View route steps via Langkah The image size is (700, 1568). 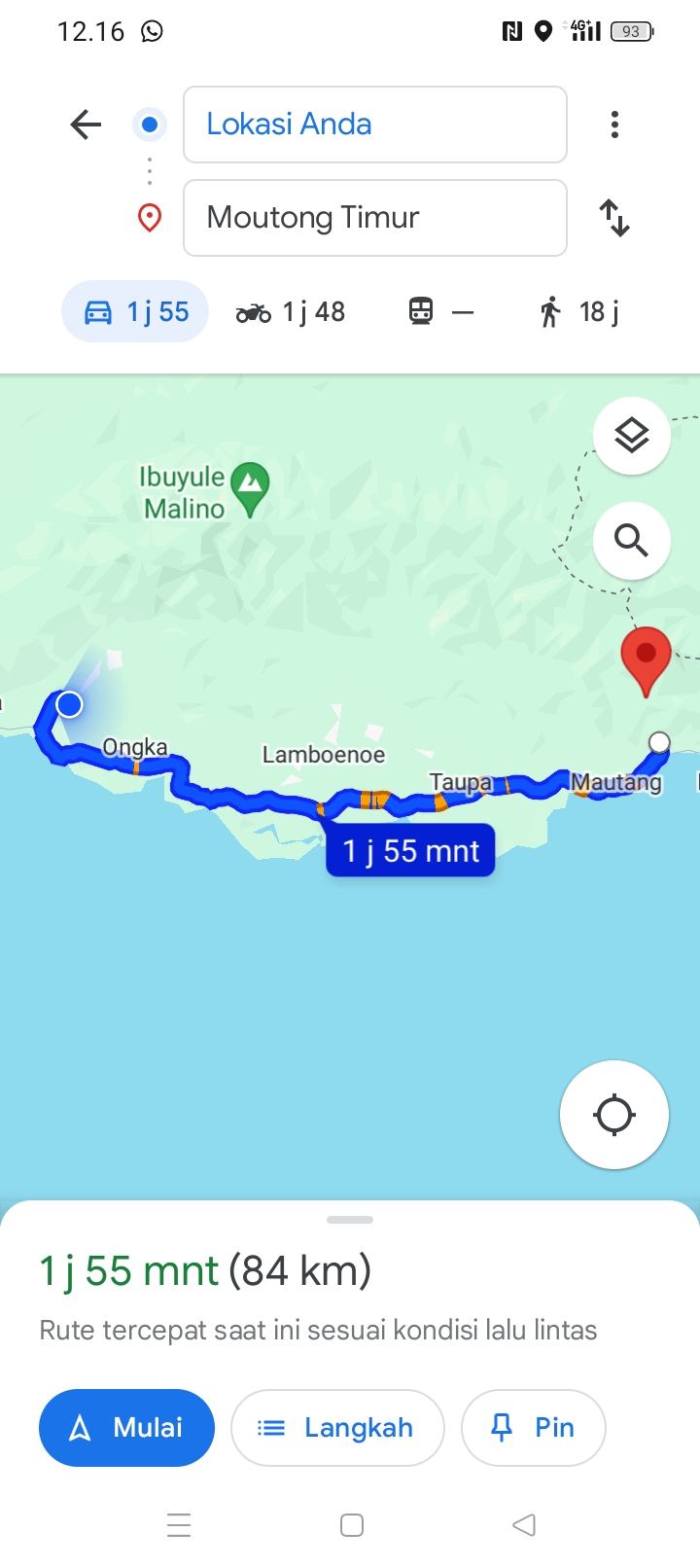coord(337,1428)
